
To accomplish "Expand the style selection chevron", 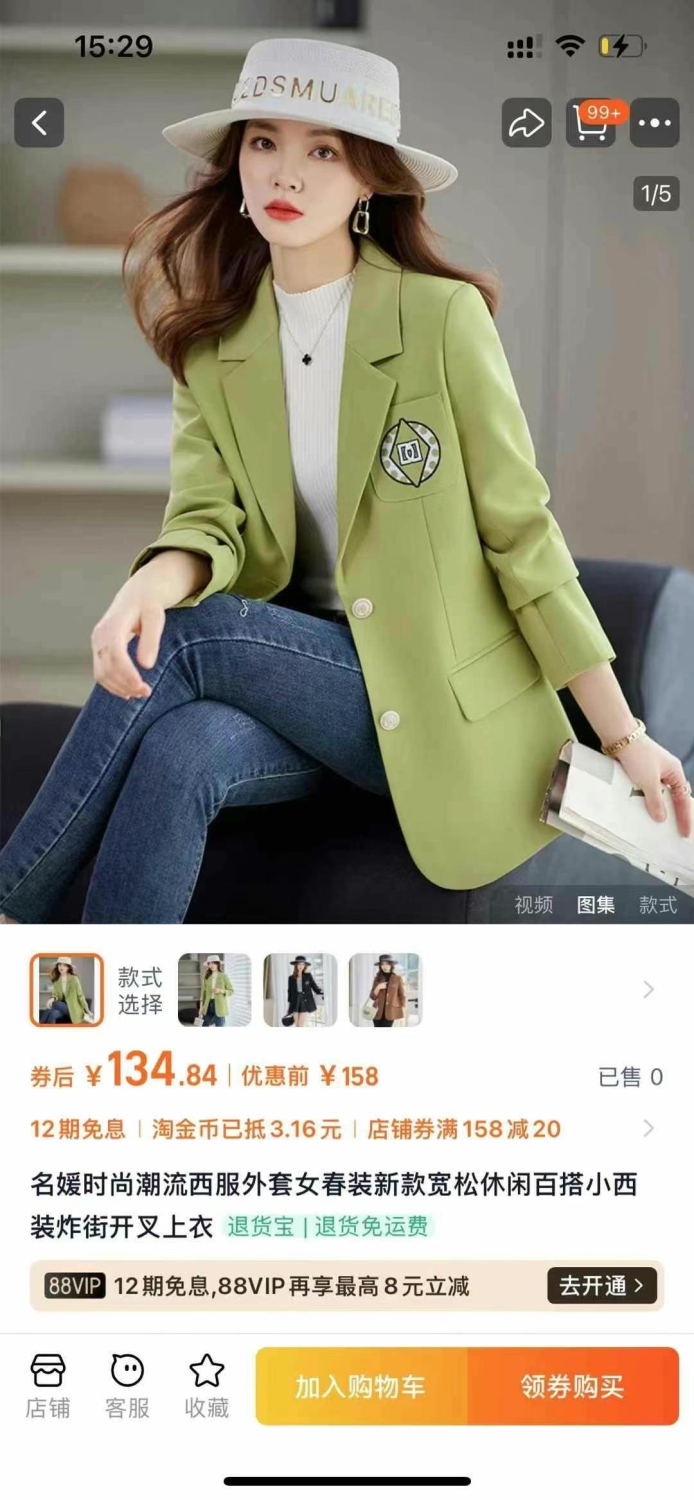I will click(649, 990).
